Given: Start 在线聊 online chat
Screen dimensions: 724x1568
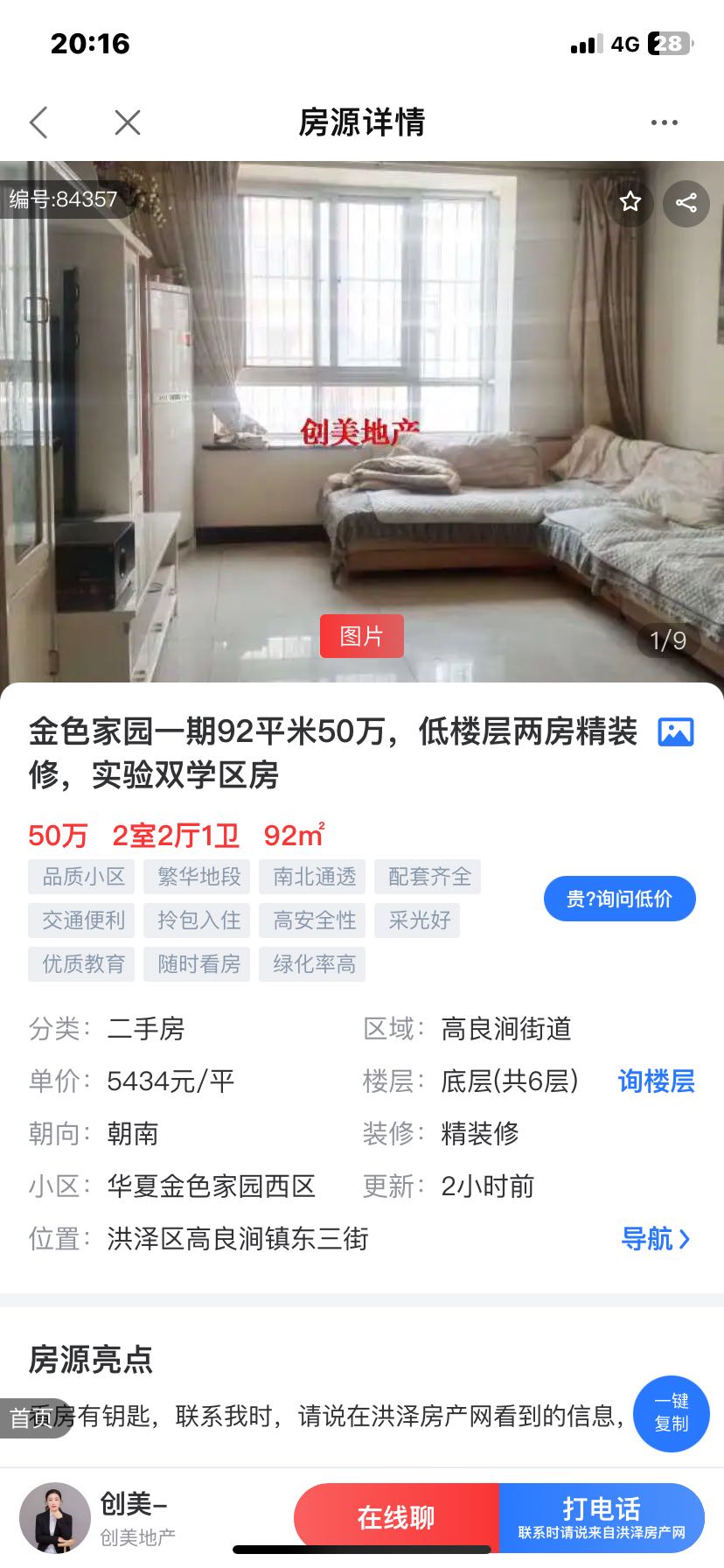Looking at the screenshot, I should click(396, 1517).
